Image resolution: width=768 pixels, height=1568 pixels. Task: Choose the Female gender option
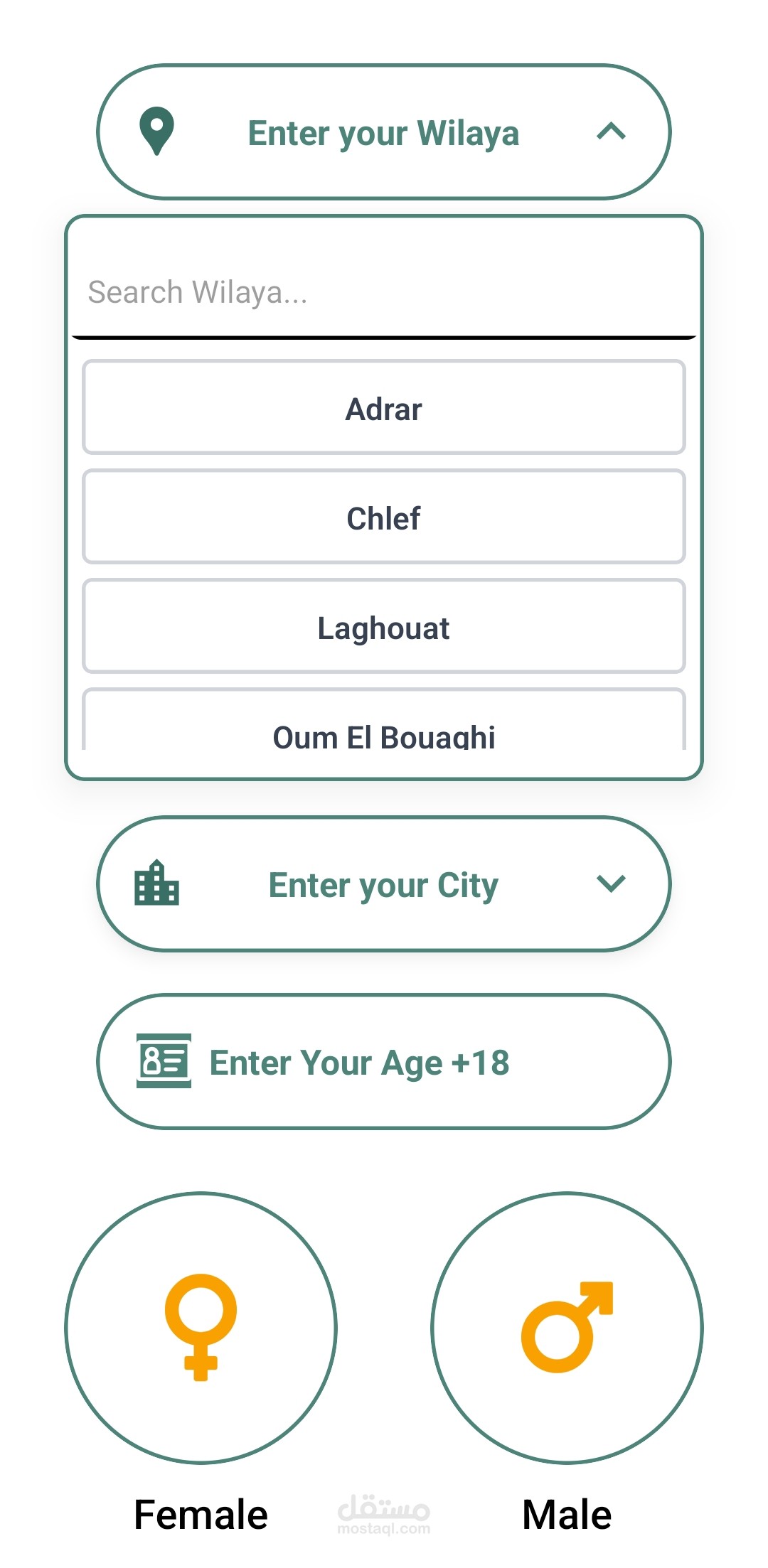click(x=201, y=1328)
